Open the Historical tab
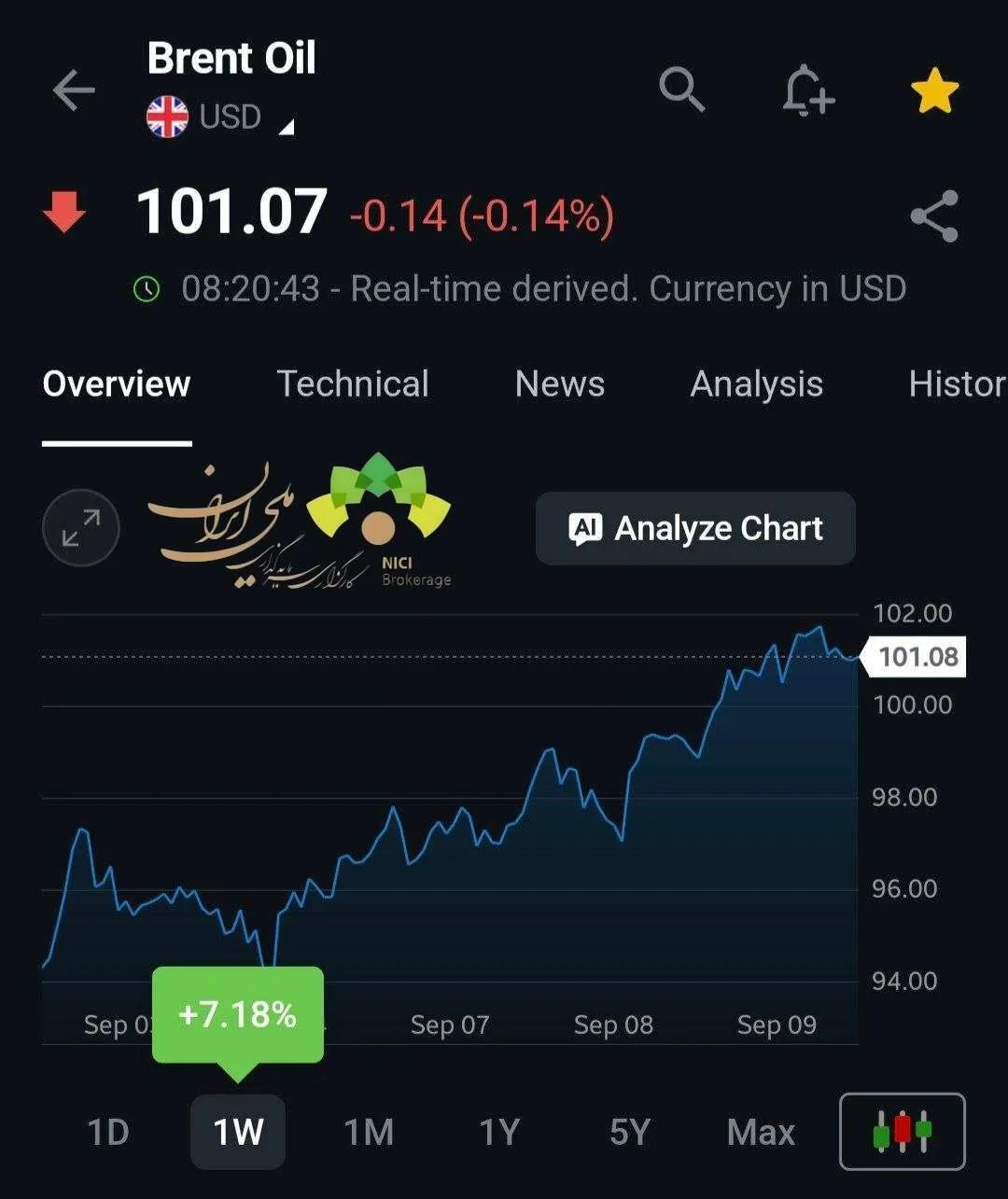The image size is (1008, 1199). pos(958,384)
